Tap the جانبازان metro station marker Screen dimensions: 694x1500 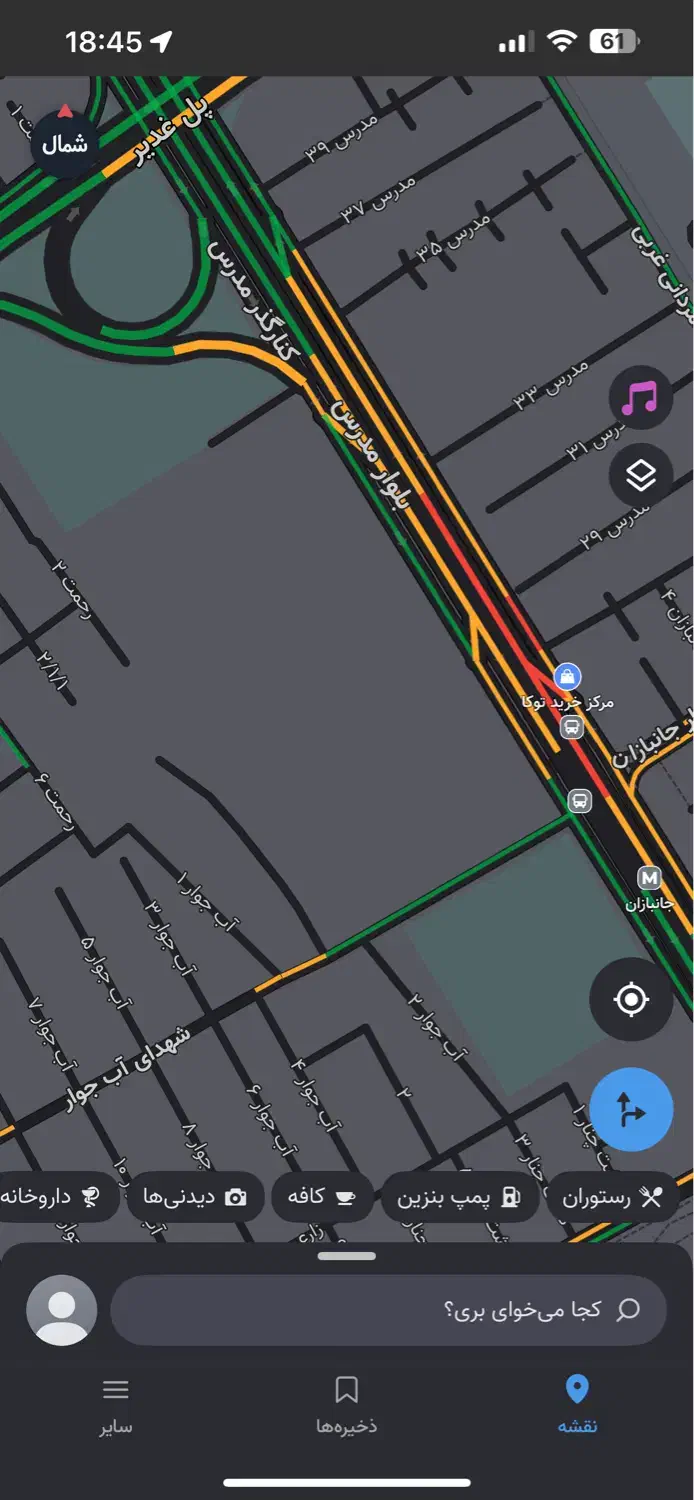pos(650,878)
